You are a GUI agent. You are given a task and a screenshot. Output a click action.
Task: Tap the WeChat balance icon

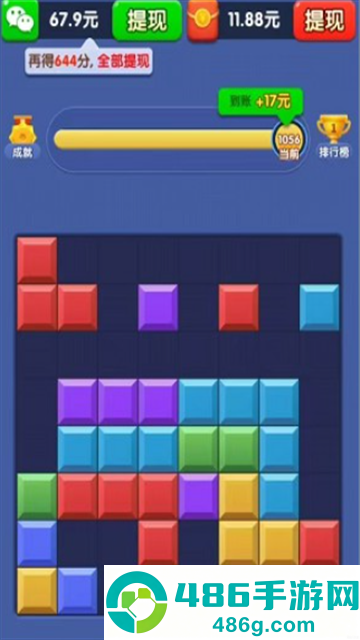click(x=20, y=19)
